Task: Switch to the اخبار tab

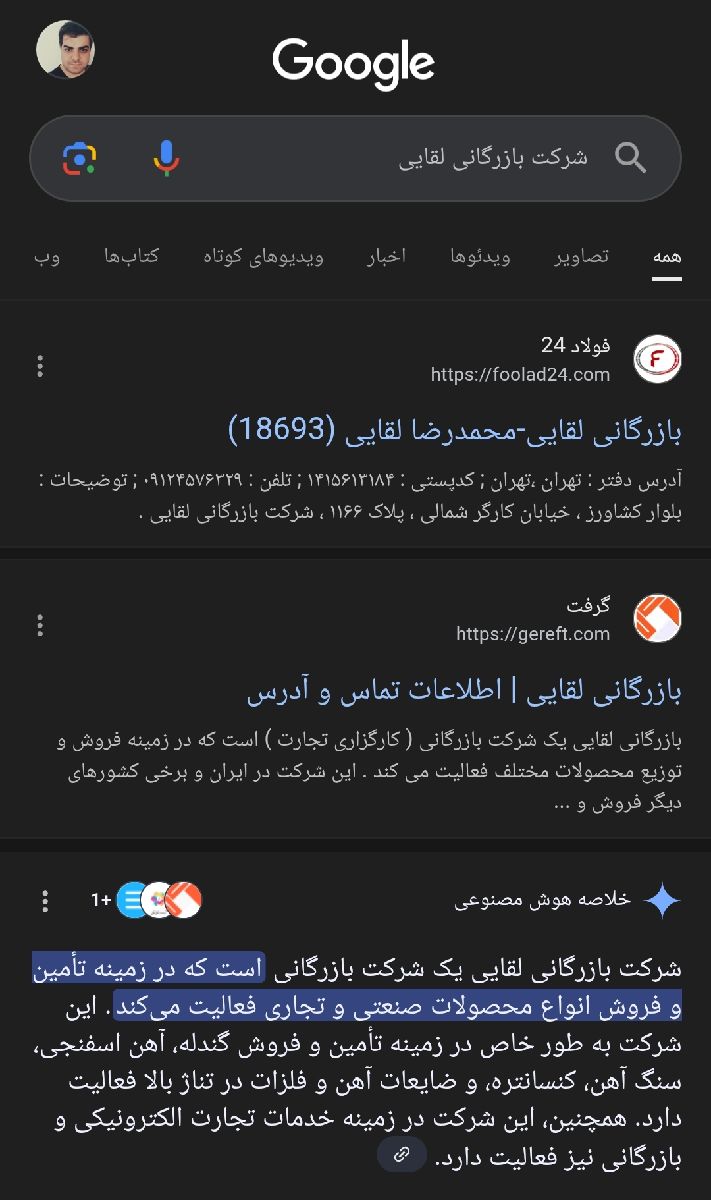Action: pyautogui.click(x=385, y=257)
